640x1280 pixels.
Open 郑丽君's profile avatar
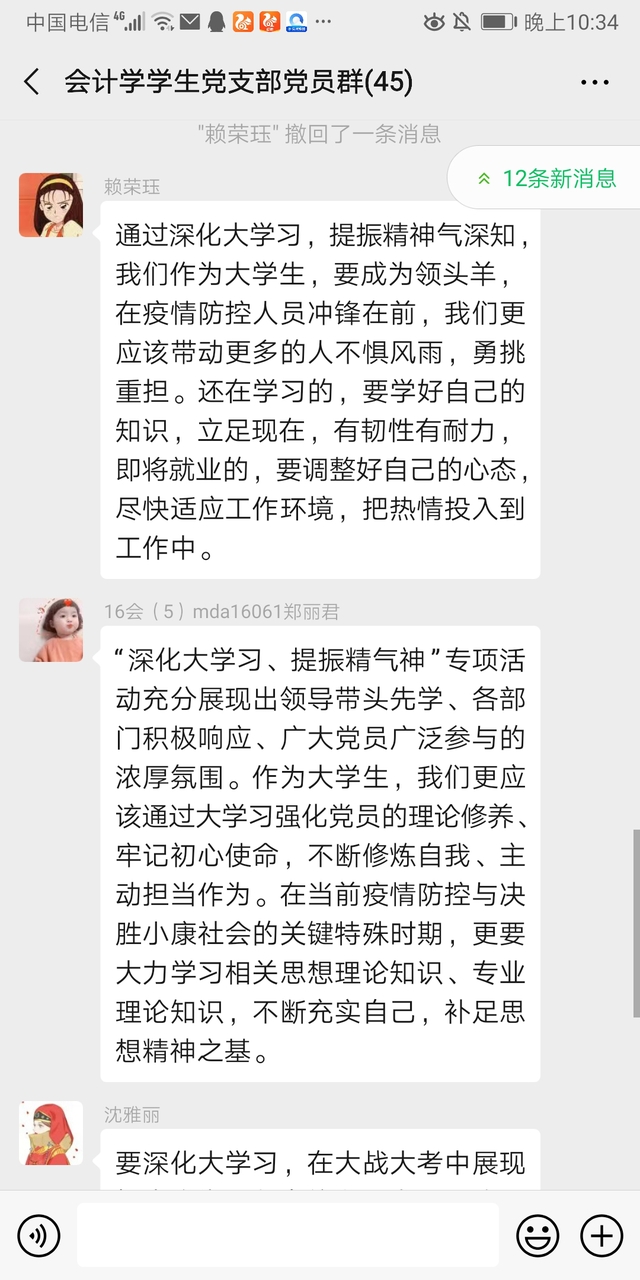(x=51, y=630)
